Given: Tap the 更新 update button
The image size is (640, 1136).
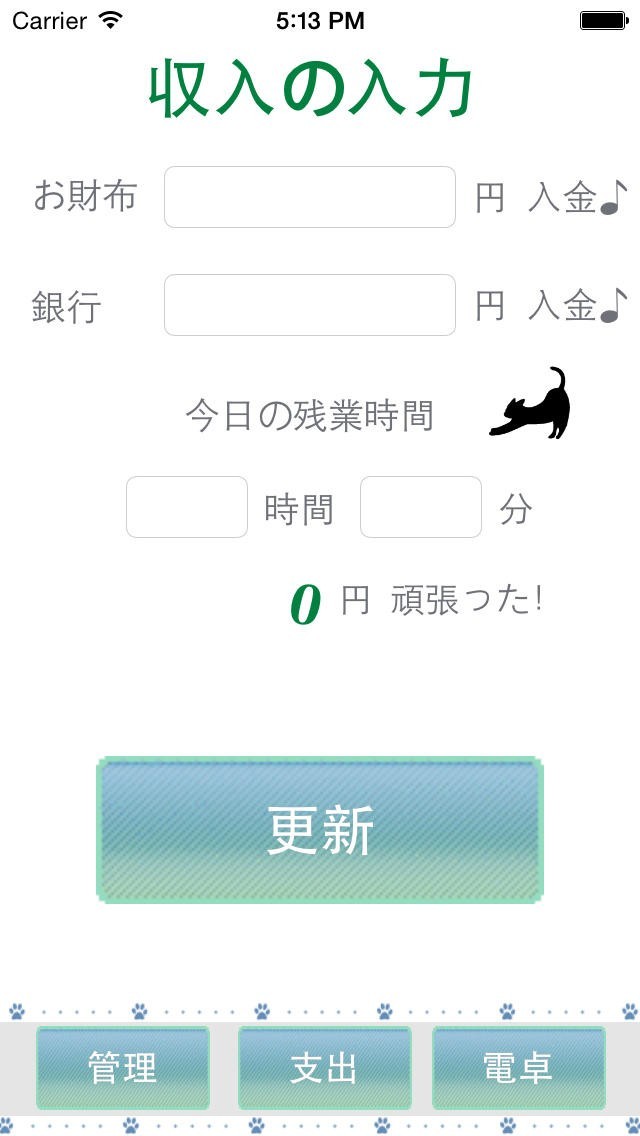Looking at the screenshot, I should pos(320,830).
